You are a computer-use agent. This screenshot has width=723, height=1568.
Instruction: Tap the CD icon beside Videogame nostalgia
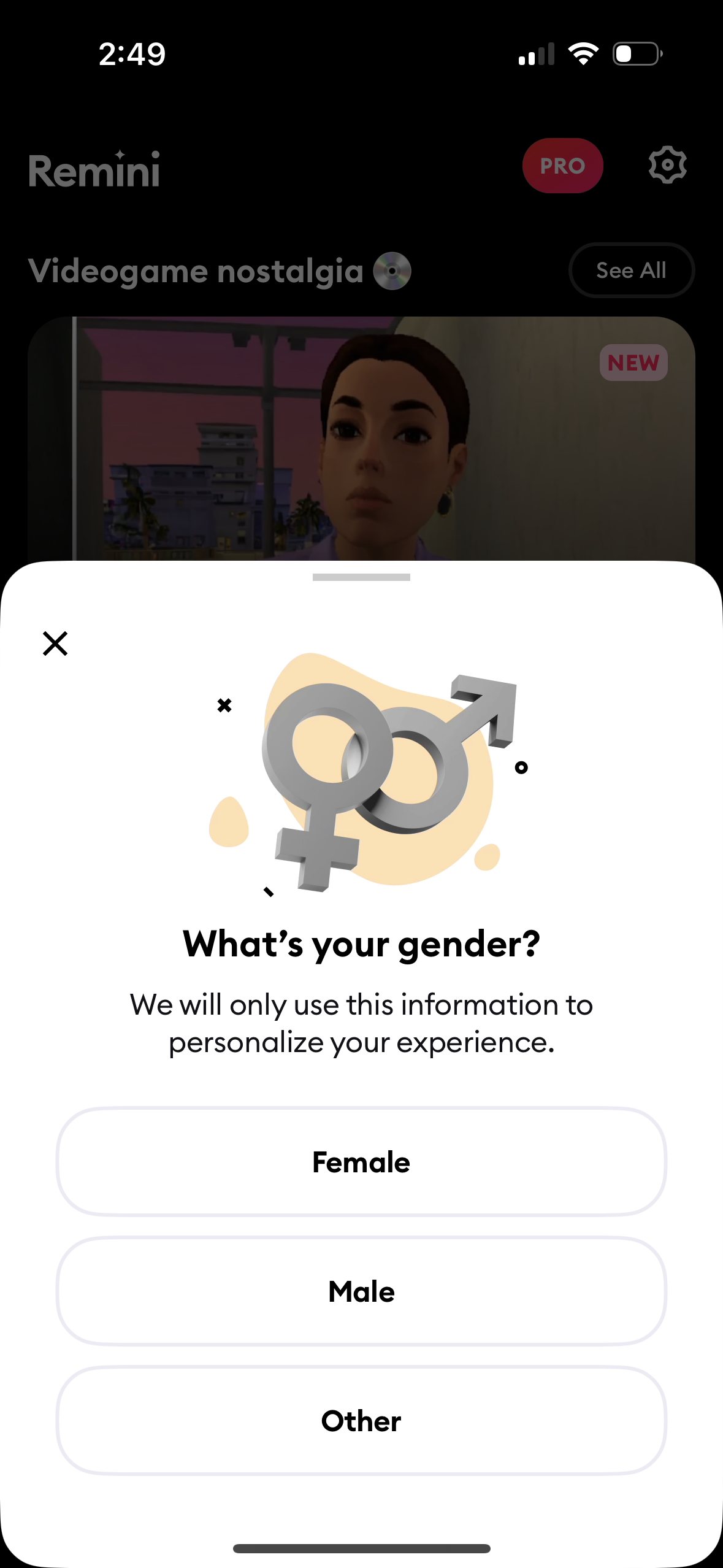(x=393, y=271)
